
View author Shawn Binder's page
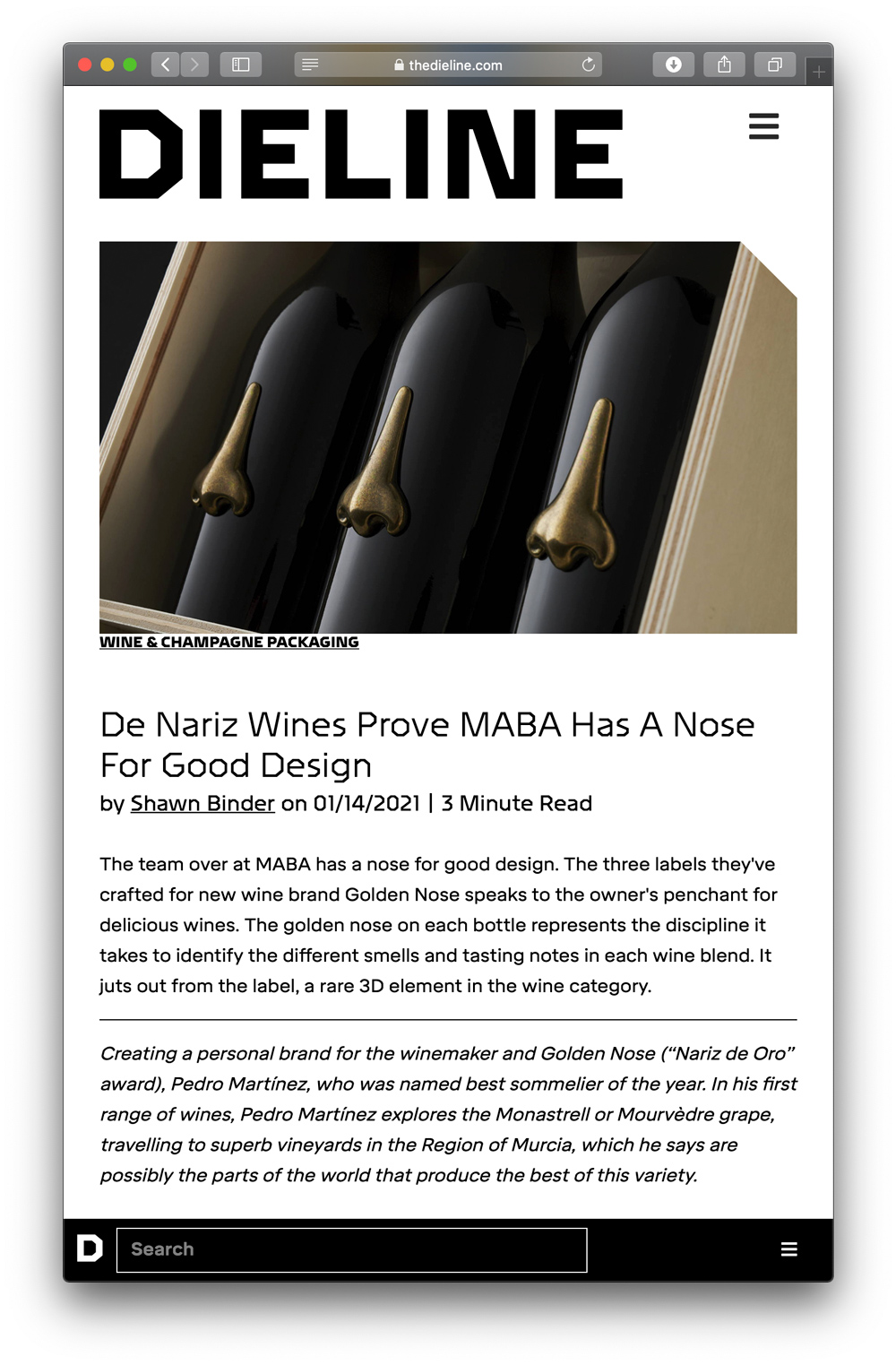tap(202, 803)
